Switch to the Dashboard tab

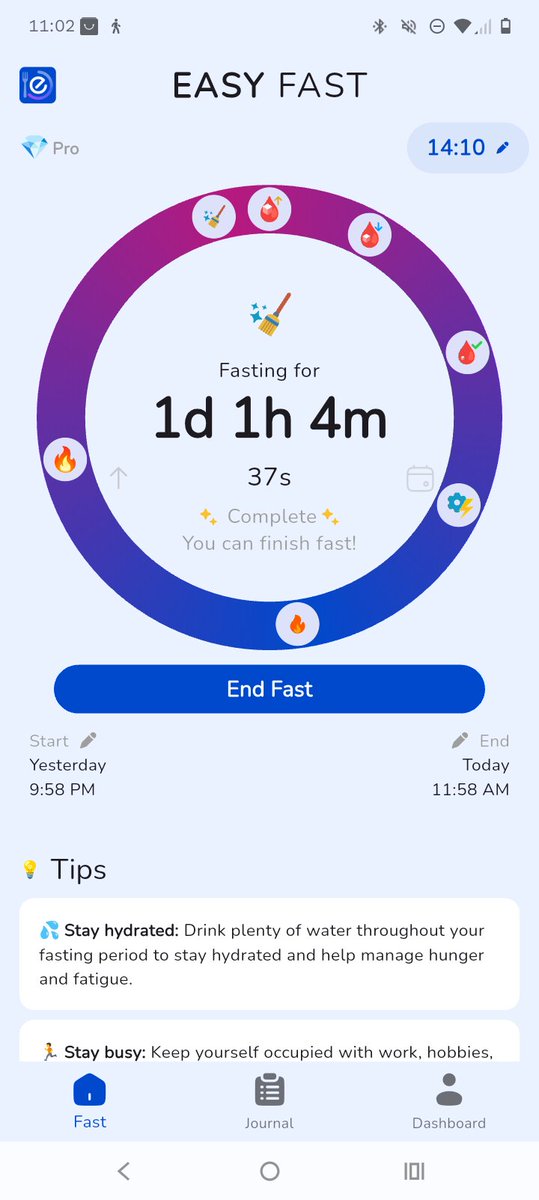tap(449, 1101)
